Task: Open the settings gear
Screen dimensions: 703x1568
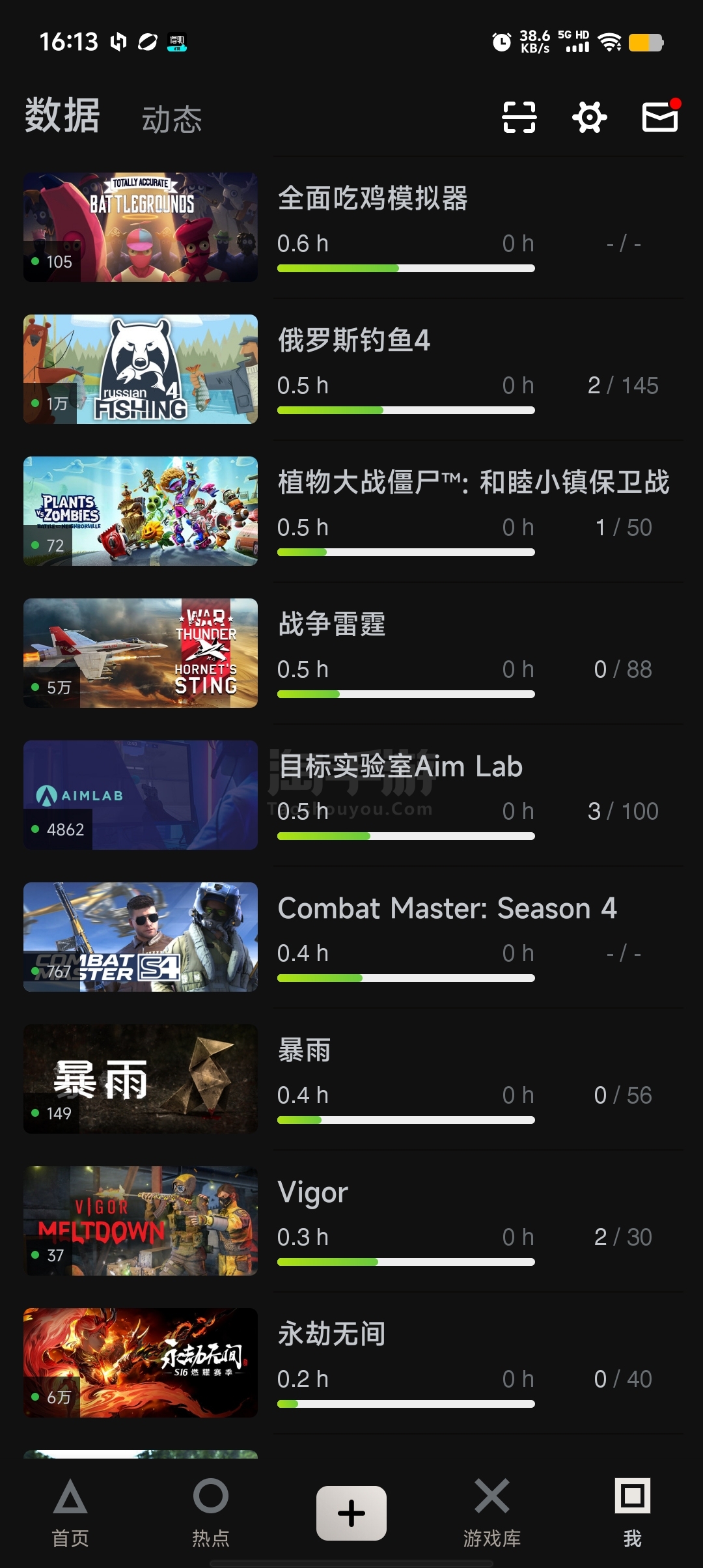Action: [589, 117]
